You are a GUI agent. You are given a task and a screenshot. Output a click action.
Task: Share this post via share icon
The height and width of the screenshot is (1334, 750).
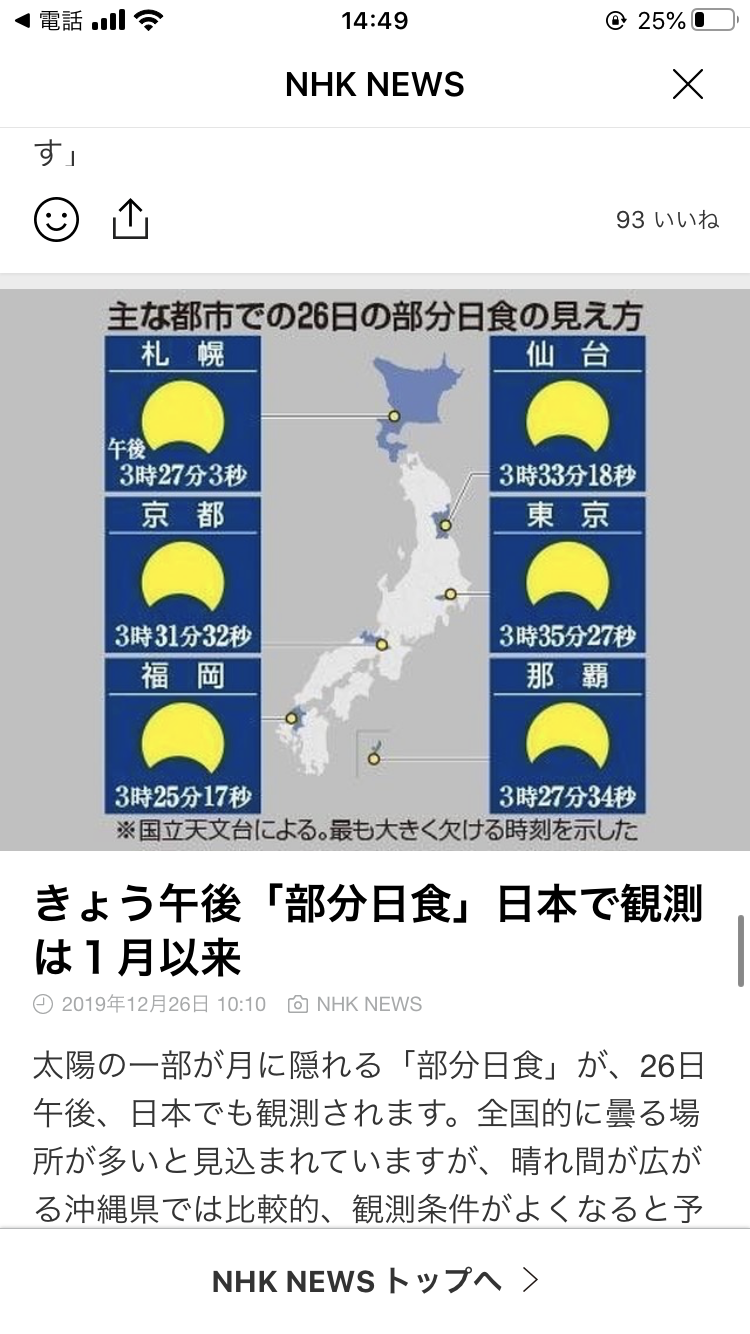tap(130, 219)
